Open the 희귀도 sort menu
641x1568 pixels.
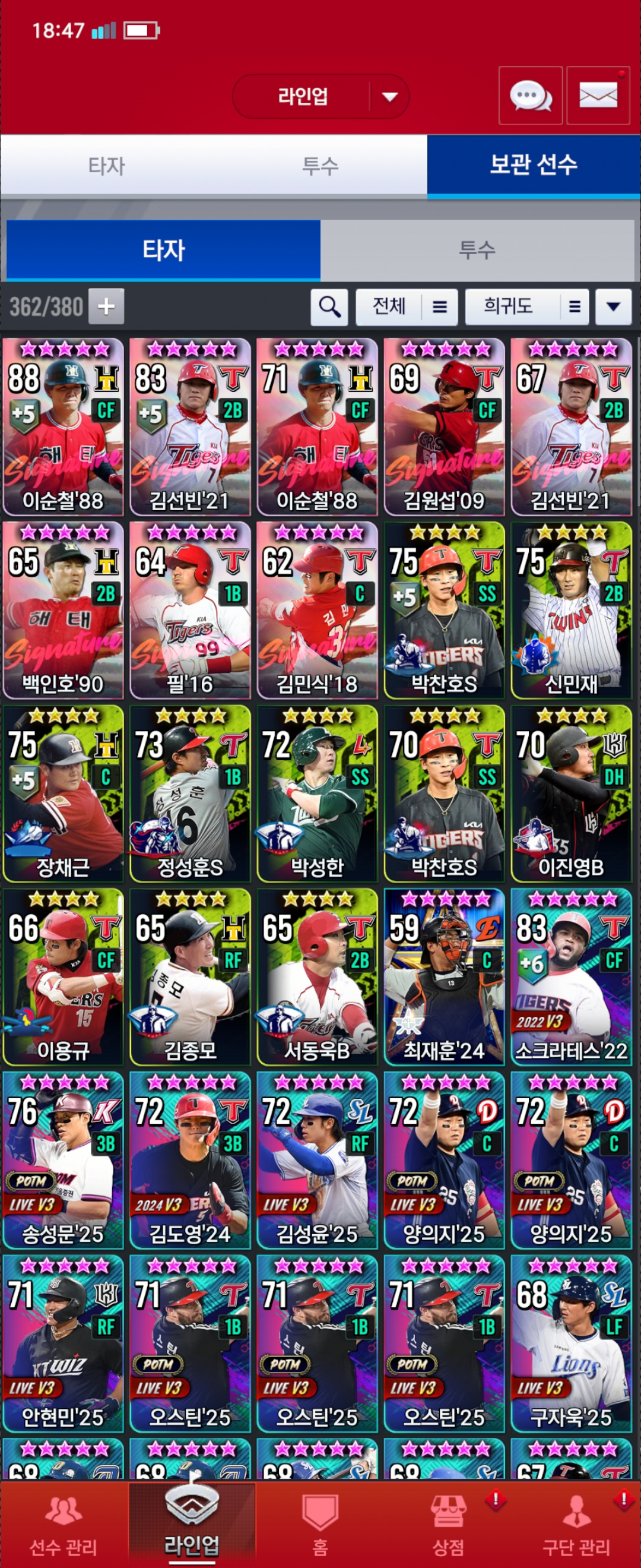tap(526, 307)
